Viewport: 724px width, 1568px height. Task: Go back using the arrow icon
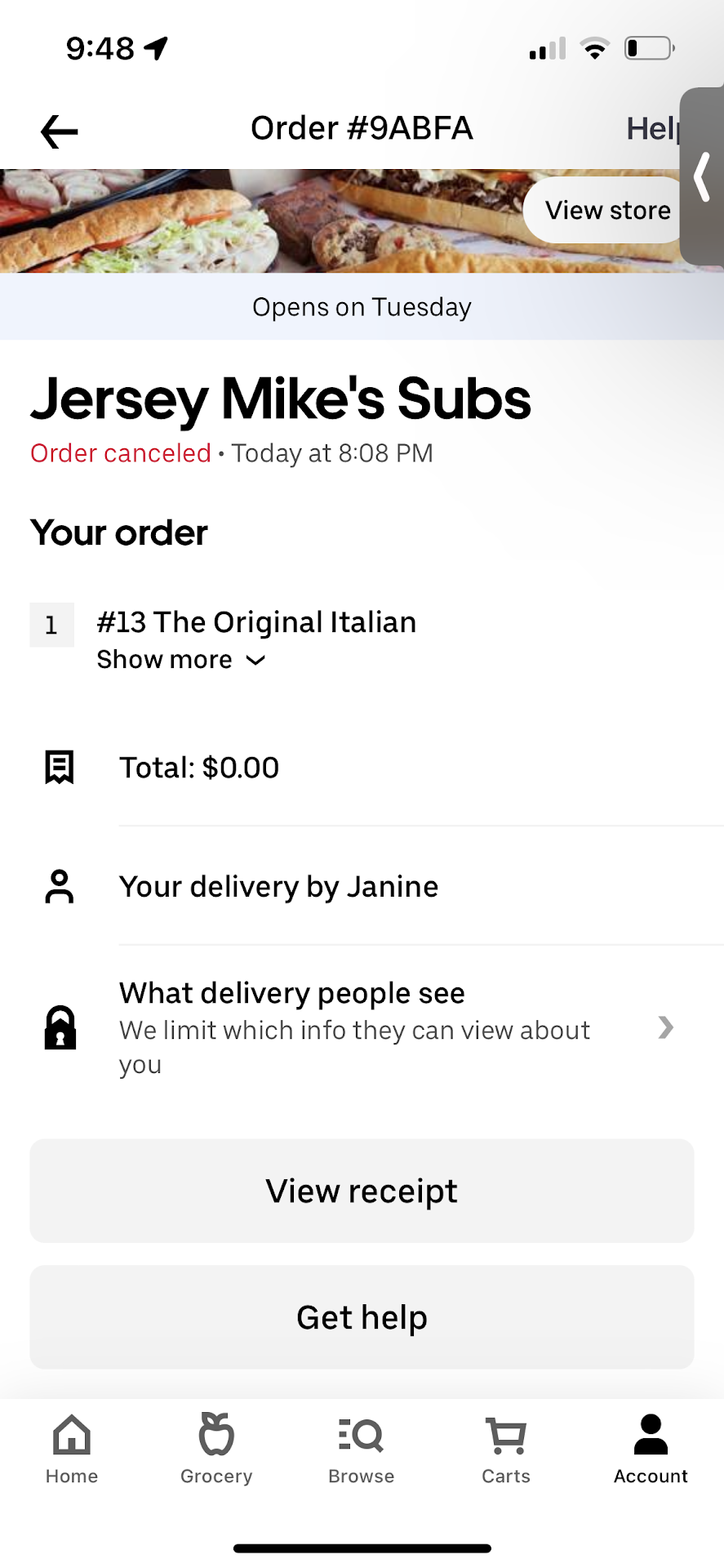pyautogui.click(x=59, y=131)
